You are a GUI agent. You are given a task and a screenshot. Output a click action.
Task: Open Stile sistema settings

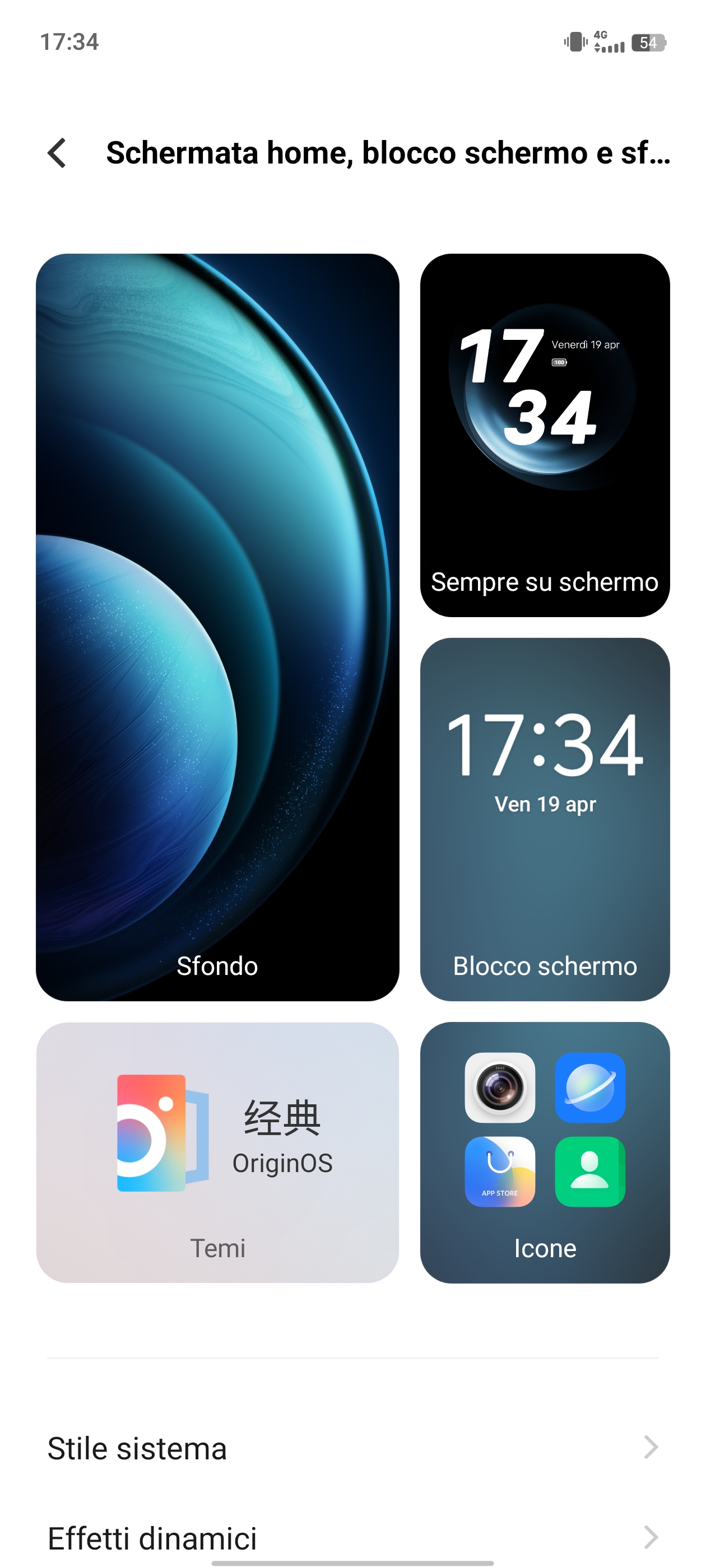click(352, 1448)
